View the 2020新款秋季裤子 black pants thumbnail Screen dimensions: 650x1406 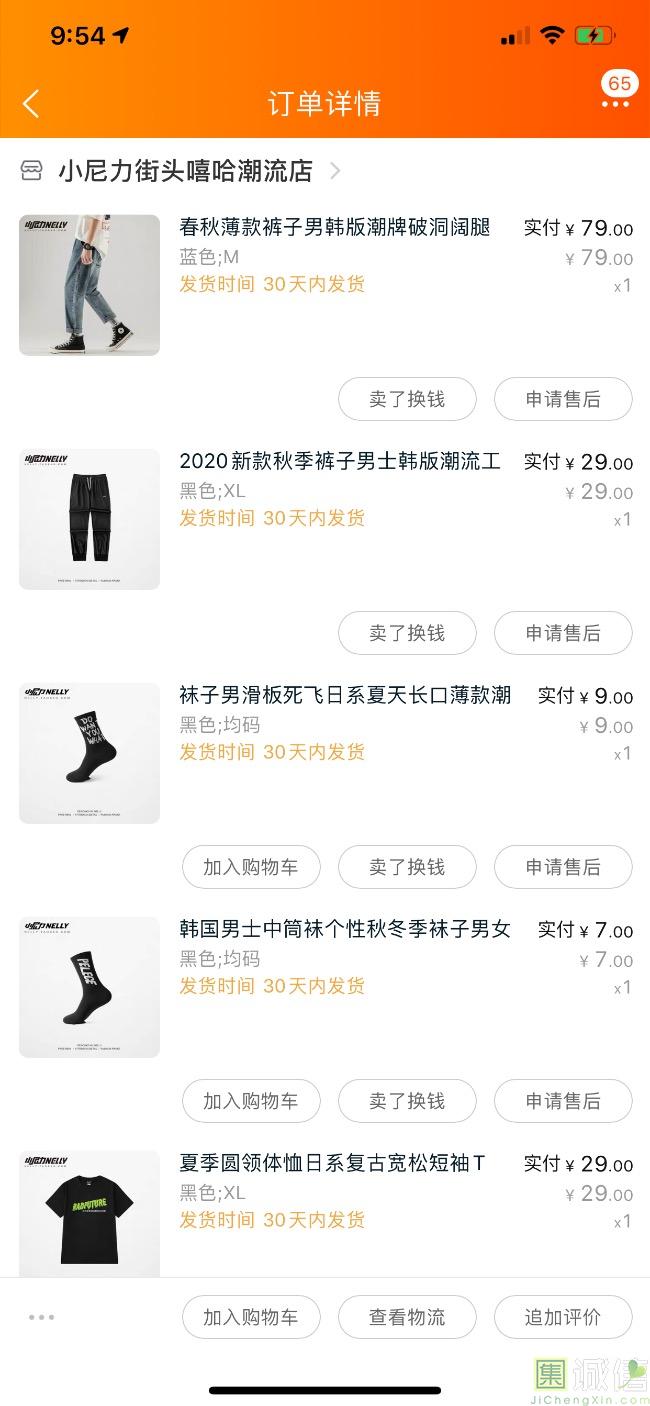[x=89, y=519]
